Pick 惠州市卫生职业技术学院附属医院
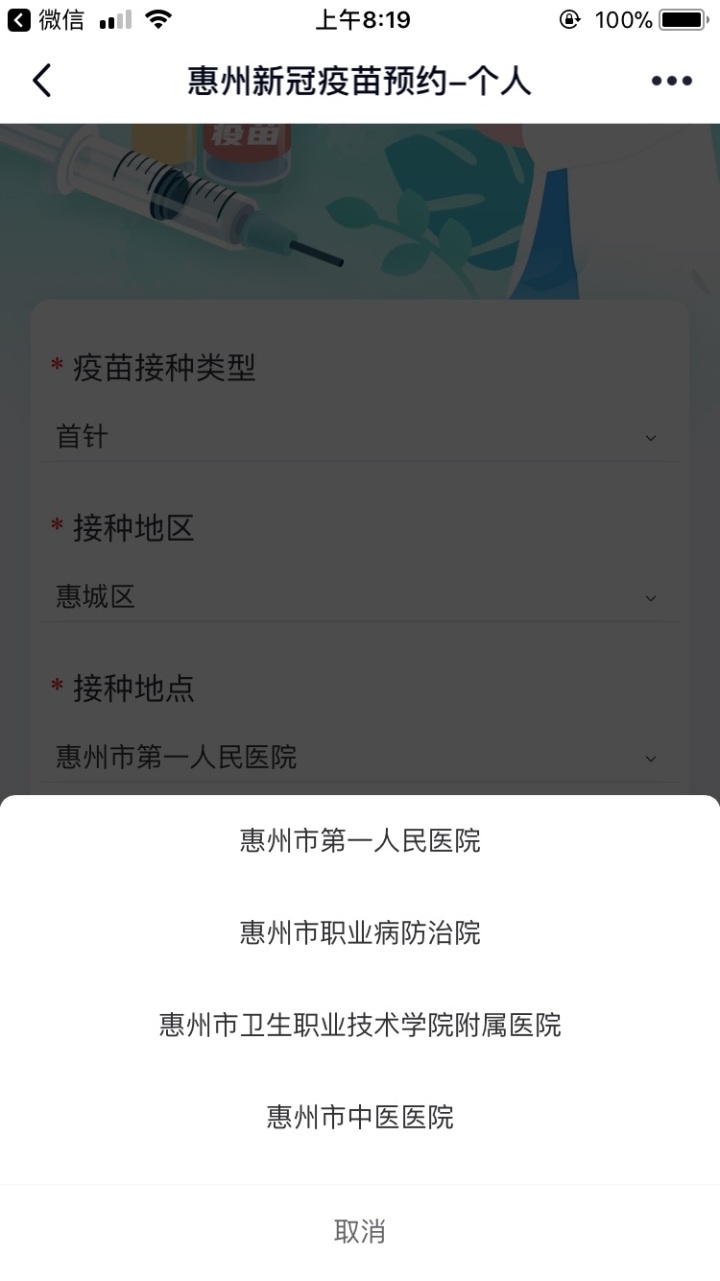Image resolution: width=720 pixels, height=1281 pixels. [x=360, y=1025]
